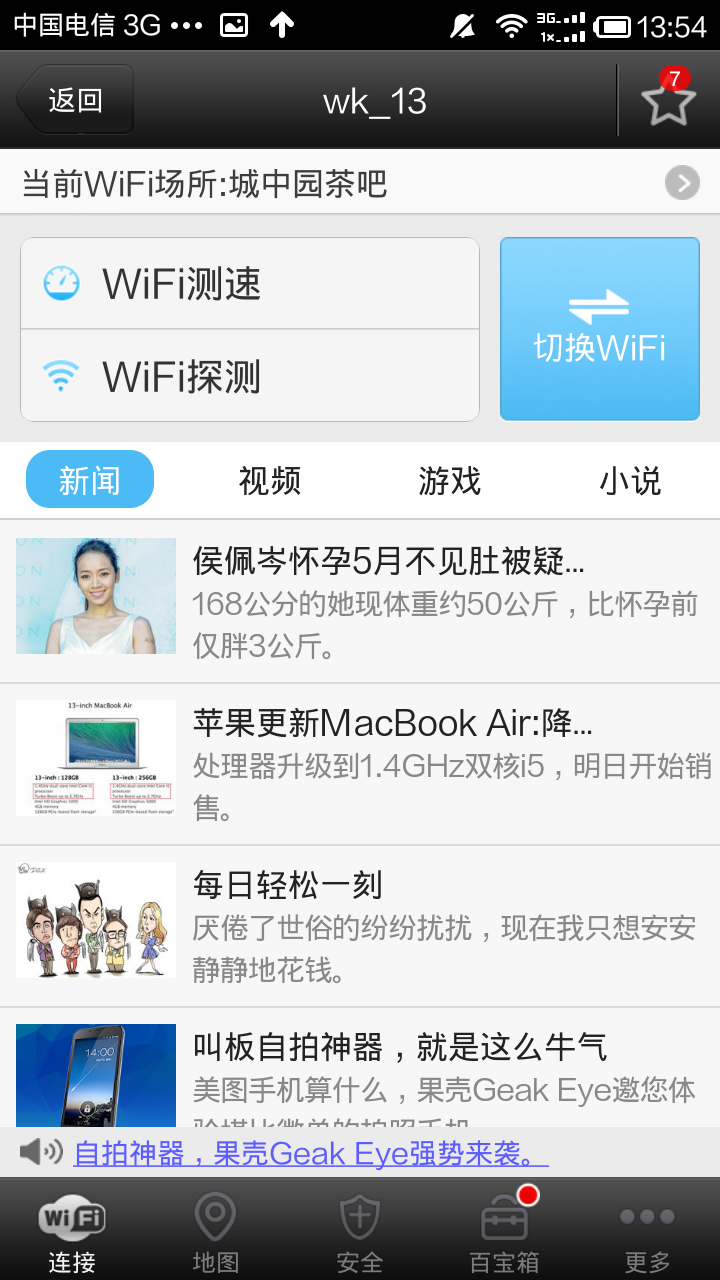The image size is (720, 1280).
Task: Open the star favorites icon with badge
Action: pyautogui.click(x=668, y=100)
